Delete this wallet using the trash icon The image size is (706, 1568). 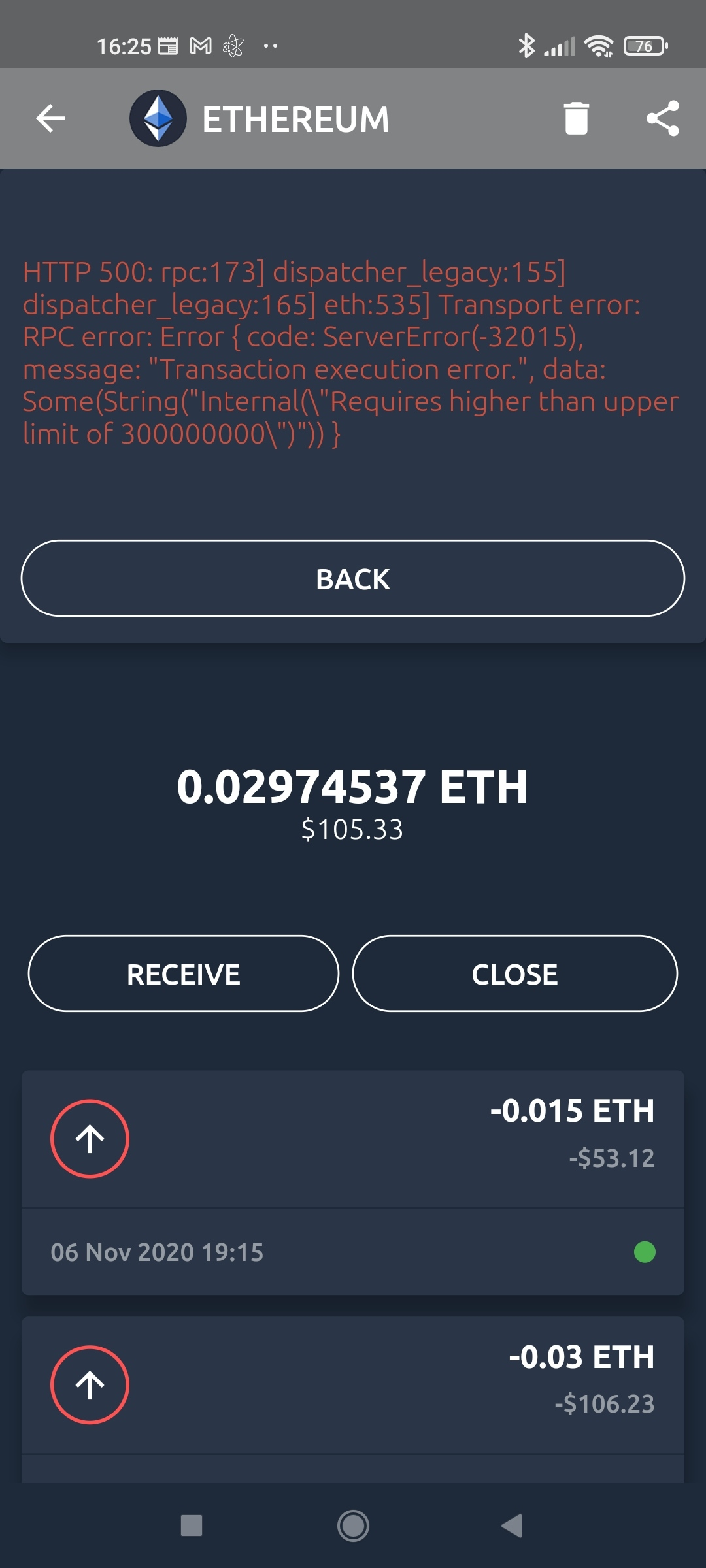(575, 118)
